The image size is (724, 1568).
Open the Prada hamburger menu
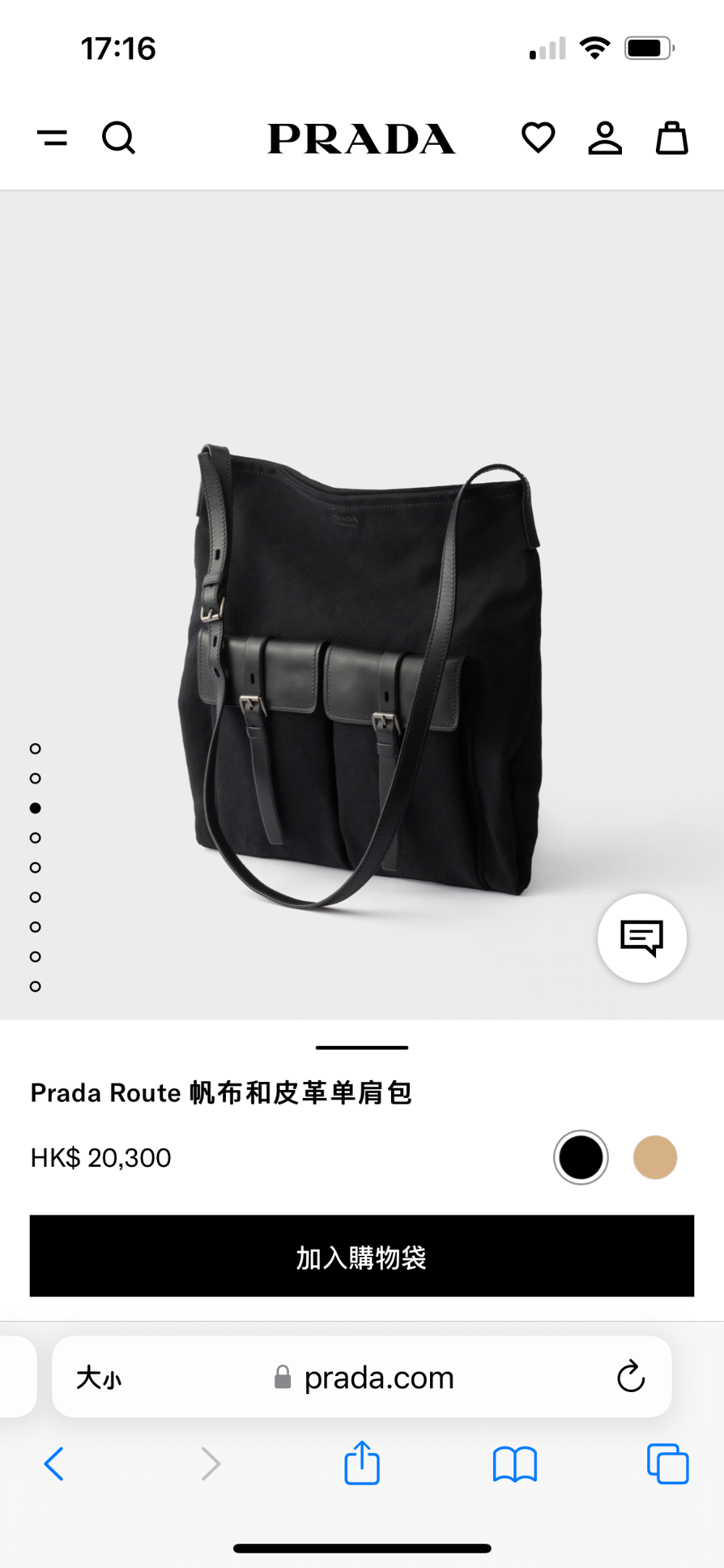pyautogui.click(x=52, y=138)
